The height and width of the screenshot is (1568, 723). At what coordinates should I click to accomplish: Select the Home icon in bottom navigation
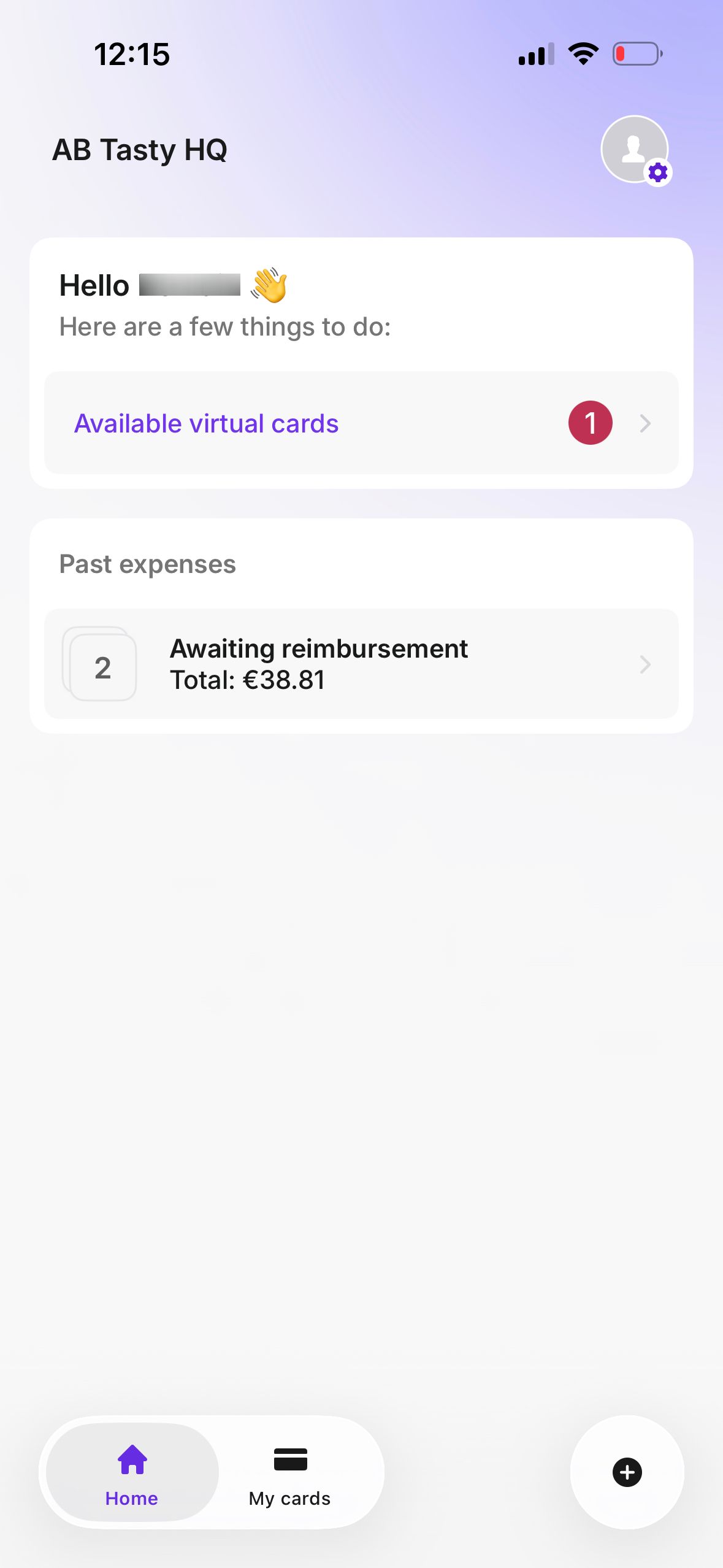(x=131, y=1460)
